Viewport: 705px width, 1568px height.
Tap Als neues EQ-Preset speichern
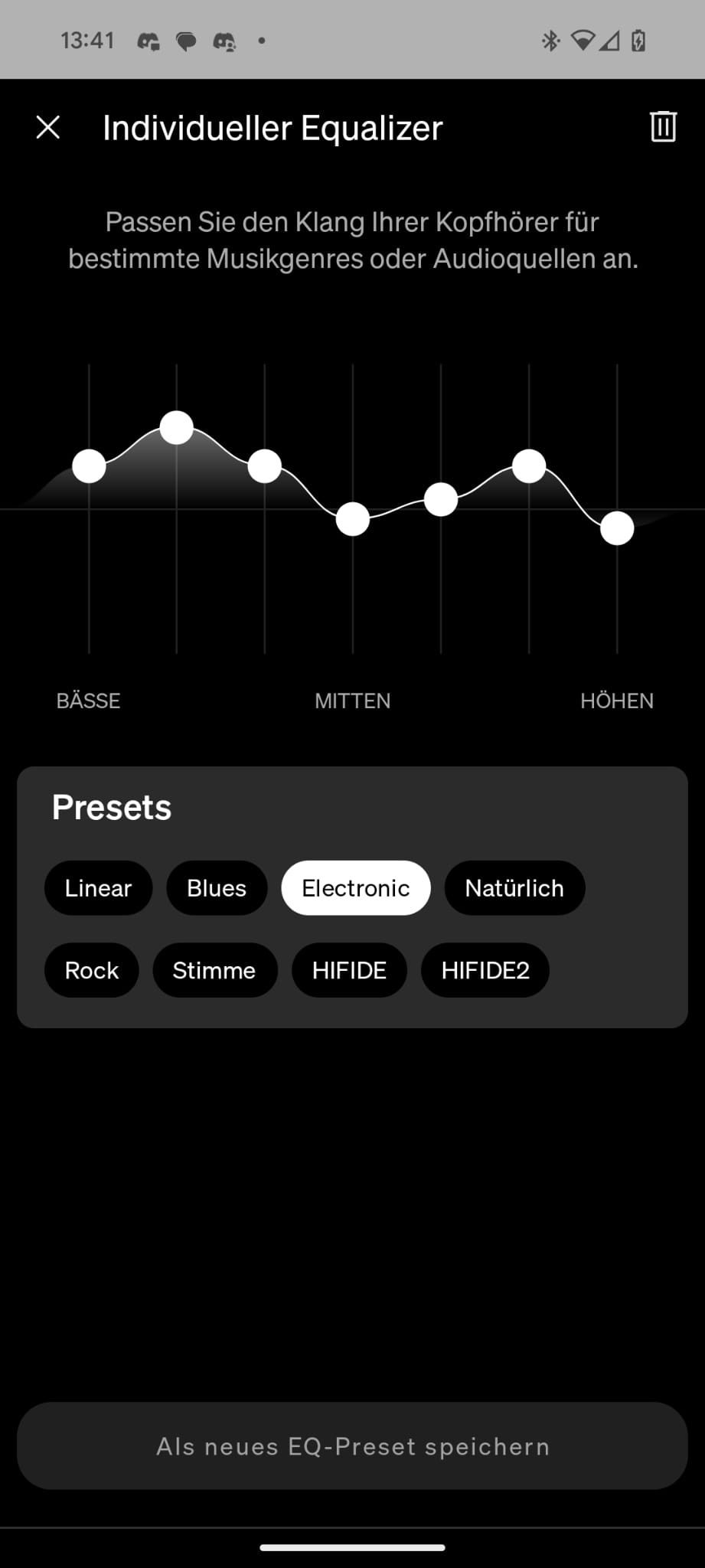coord(352,1445)
